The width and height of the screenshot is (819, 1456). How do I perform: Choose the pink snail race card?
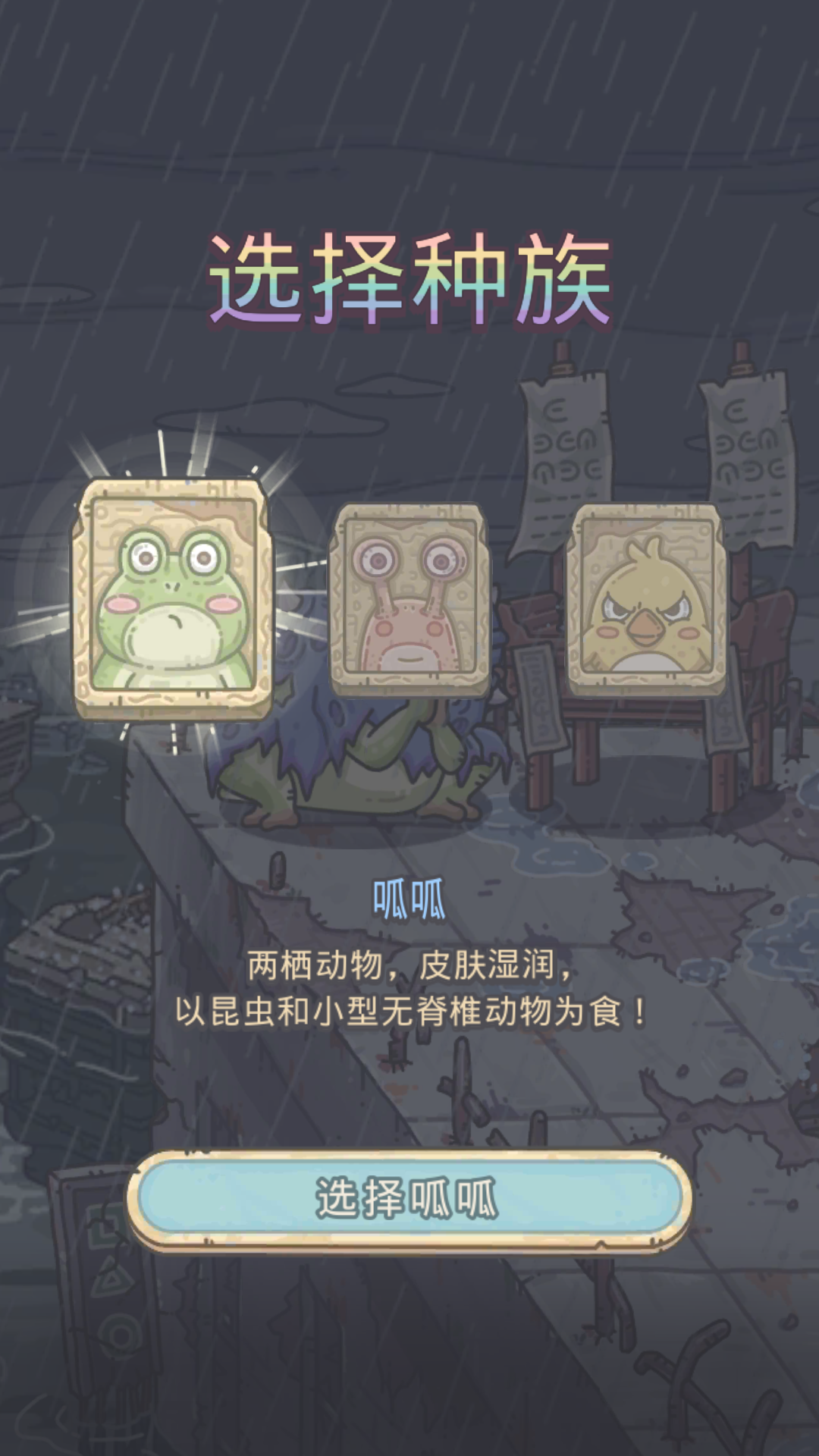[x=409, y=600]
